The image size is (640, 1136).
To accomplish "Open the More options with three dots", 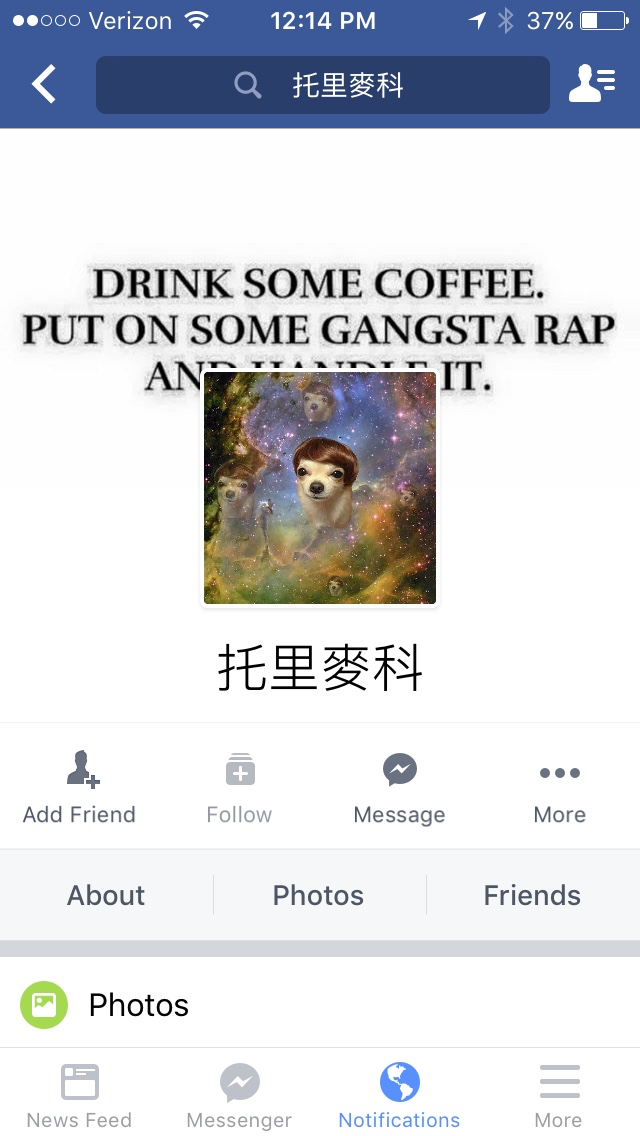I will [x=559, y=788].
